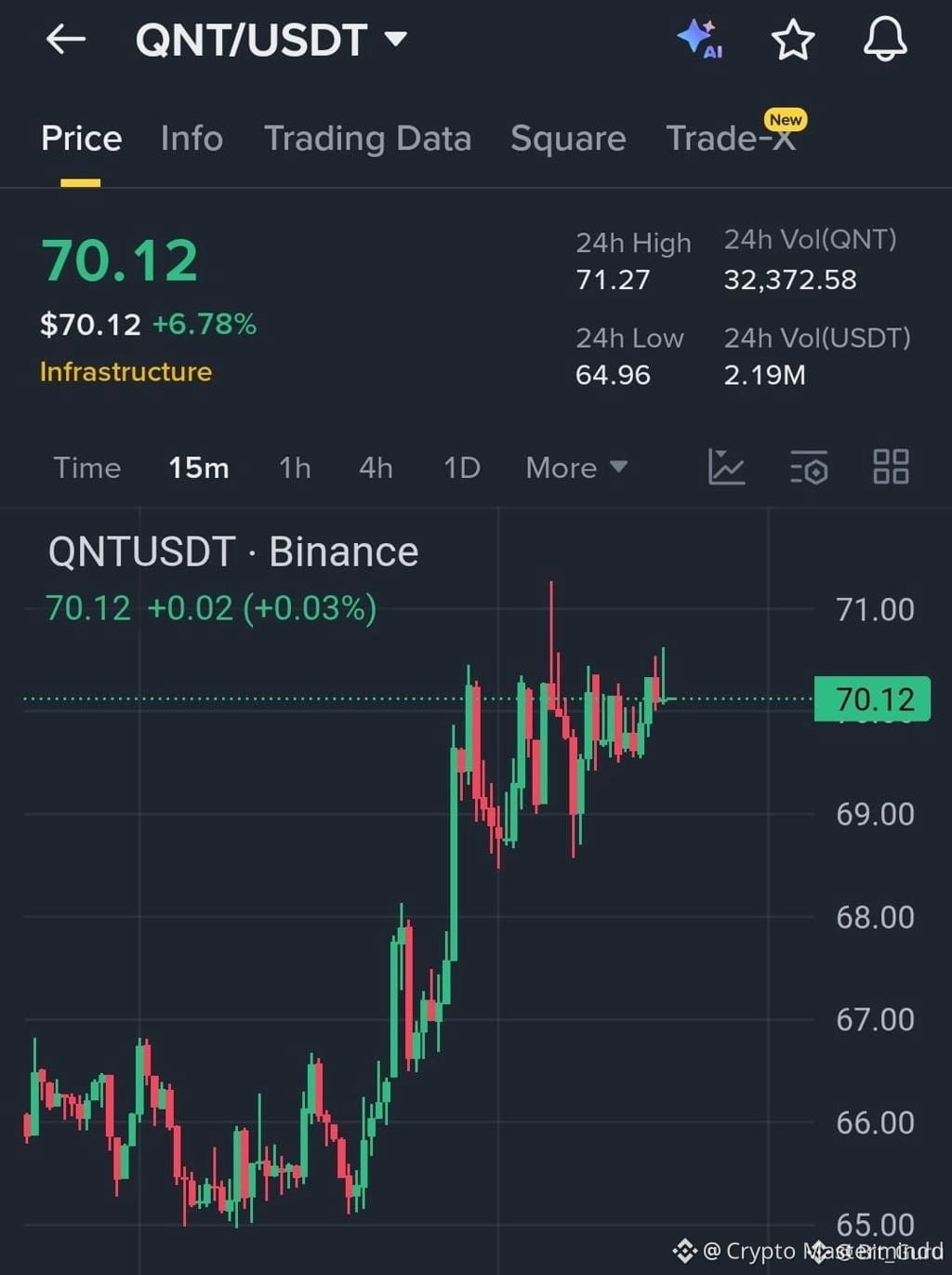Add QNT/USDT to favorites with the star
The width and height of the screenshot is (952, 1275).
[793, 40]
